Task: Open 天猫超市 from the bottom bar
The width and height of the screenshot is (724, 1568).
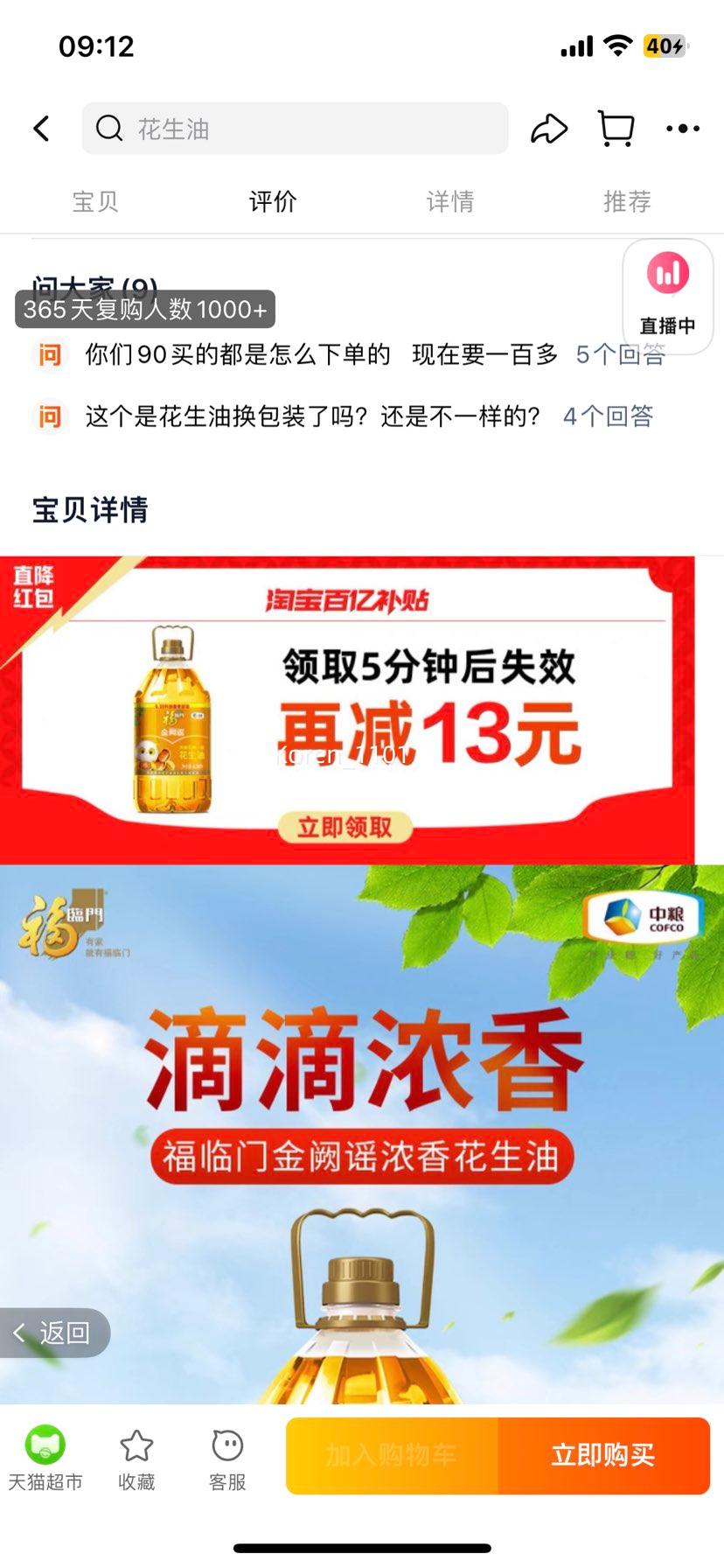Action: pos(45,1455)
